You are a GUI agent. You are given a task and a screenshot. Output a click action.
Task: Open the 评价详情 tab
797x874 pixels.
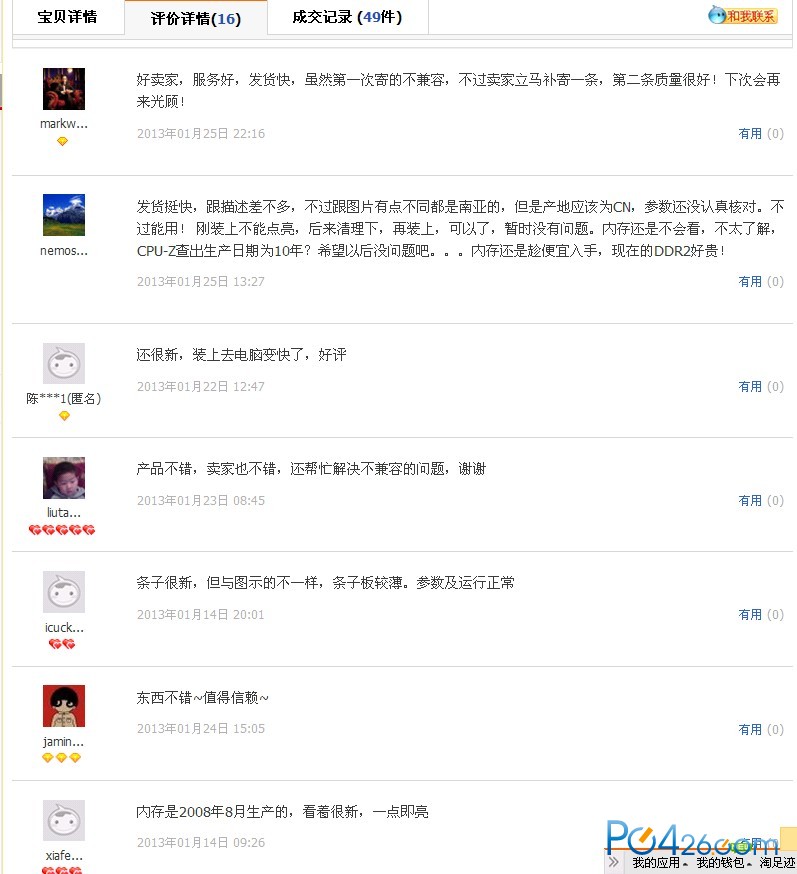click(x=196, y=18)
